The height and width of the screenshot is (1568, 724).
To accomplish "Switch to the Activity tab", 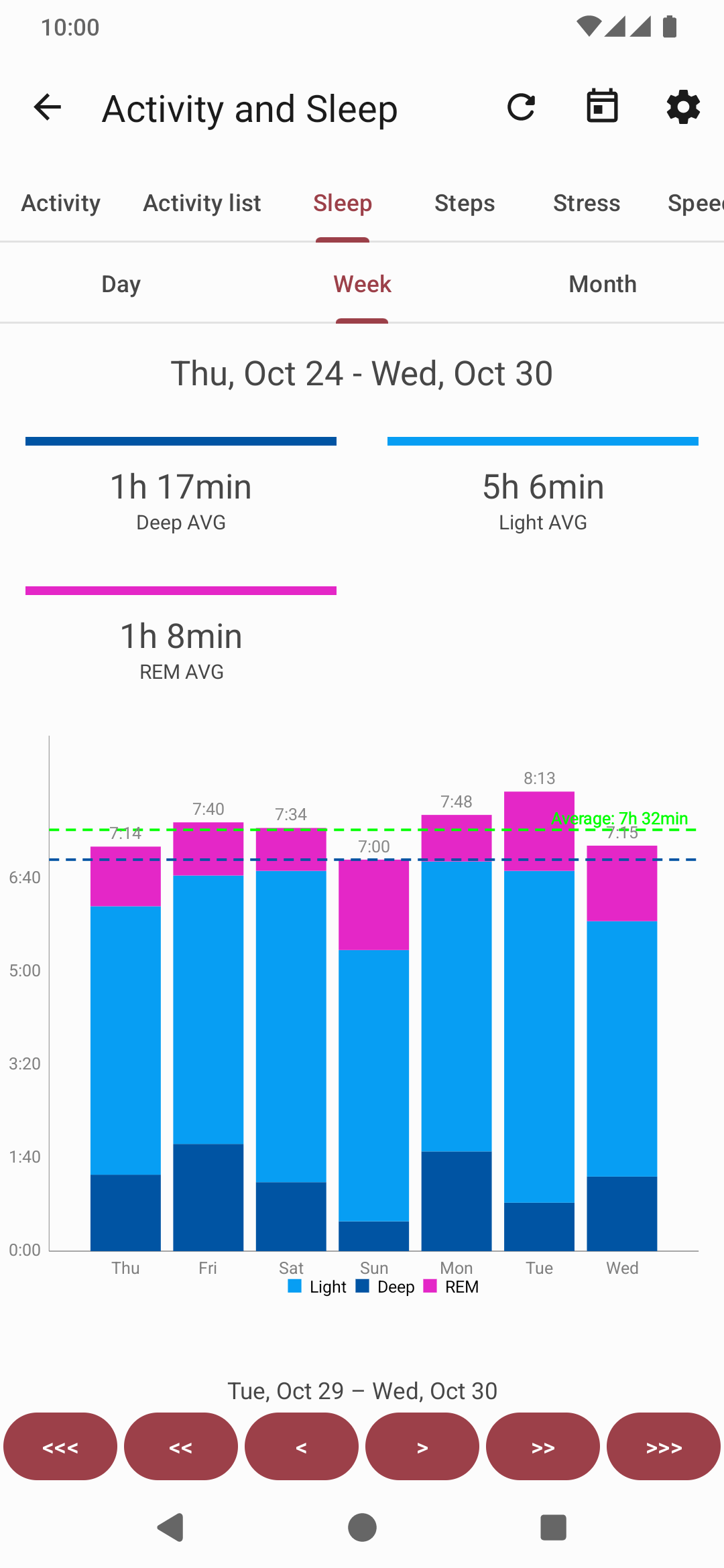I will pos(61,203).
